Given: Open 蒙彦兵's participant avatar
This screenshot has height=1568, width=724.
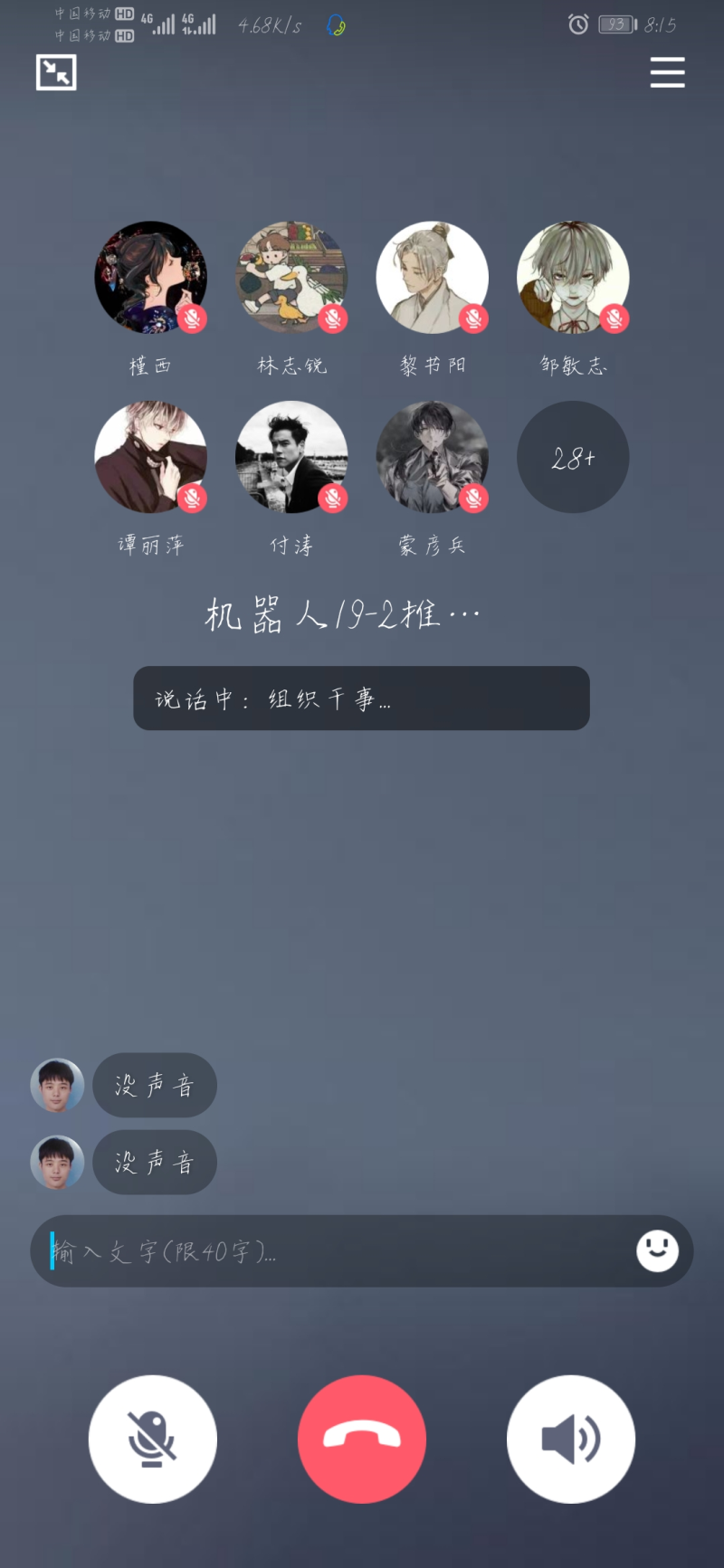Looking at the screenshot, I should 432,457.
